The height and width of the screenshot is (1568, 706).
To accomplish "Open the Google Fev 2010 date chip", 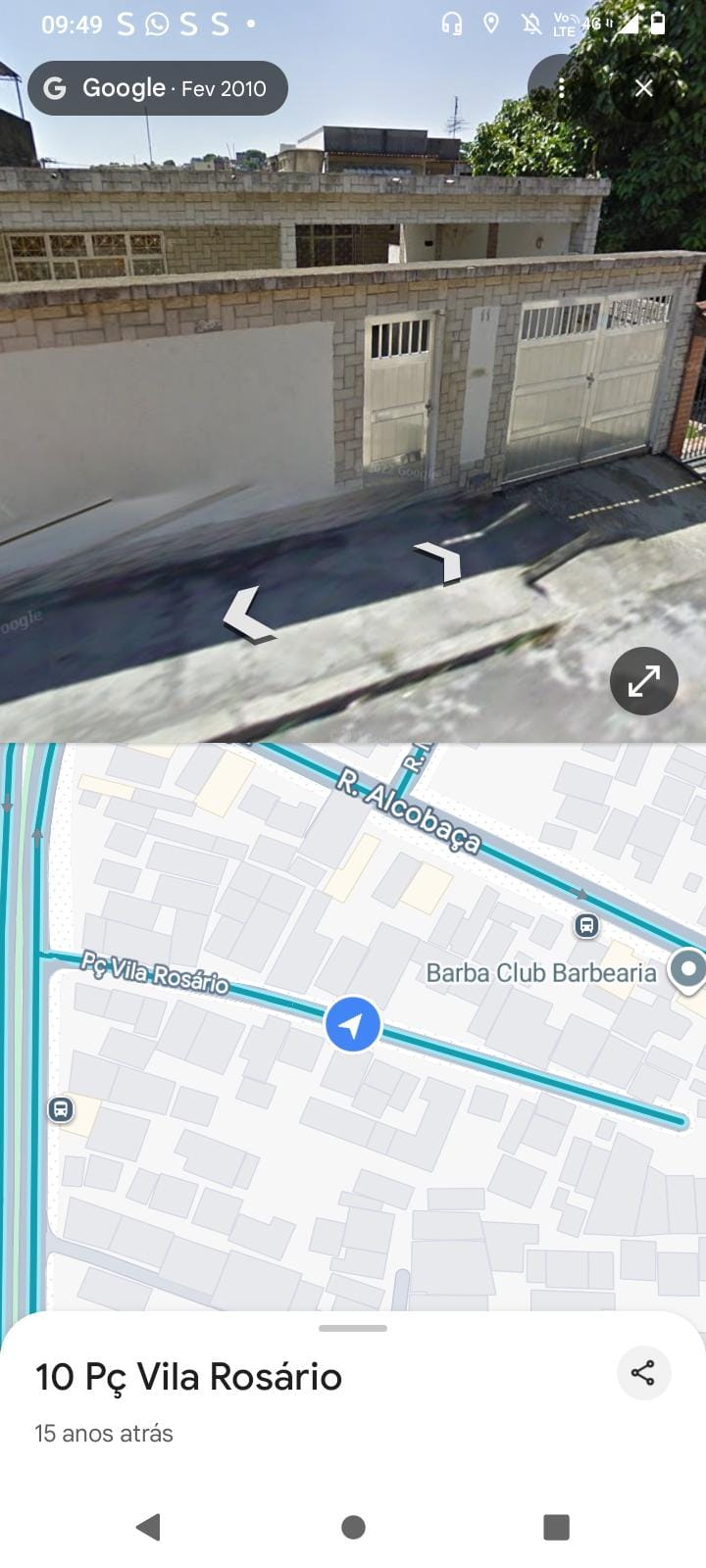I will (158, 88).
